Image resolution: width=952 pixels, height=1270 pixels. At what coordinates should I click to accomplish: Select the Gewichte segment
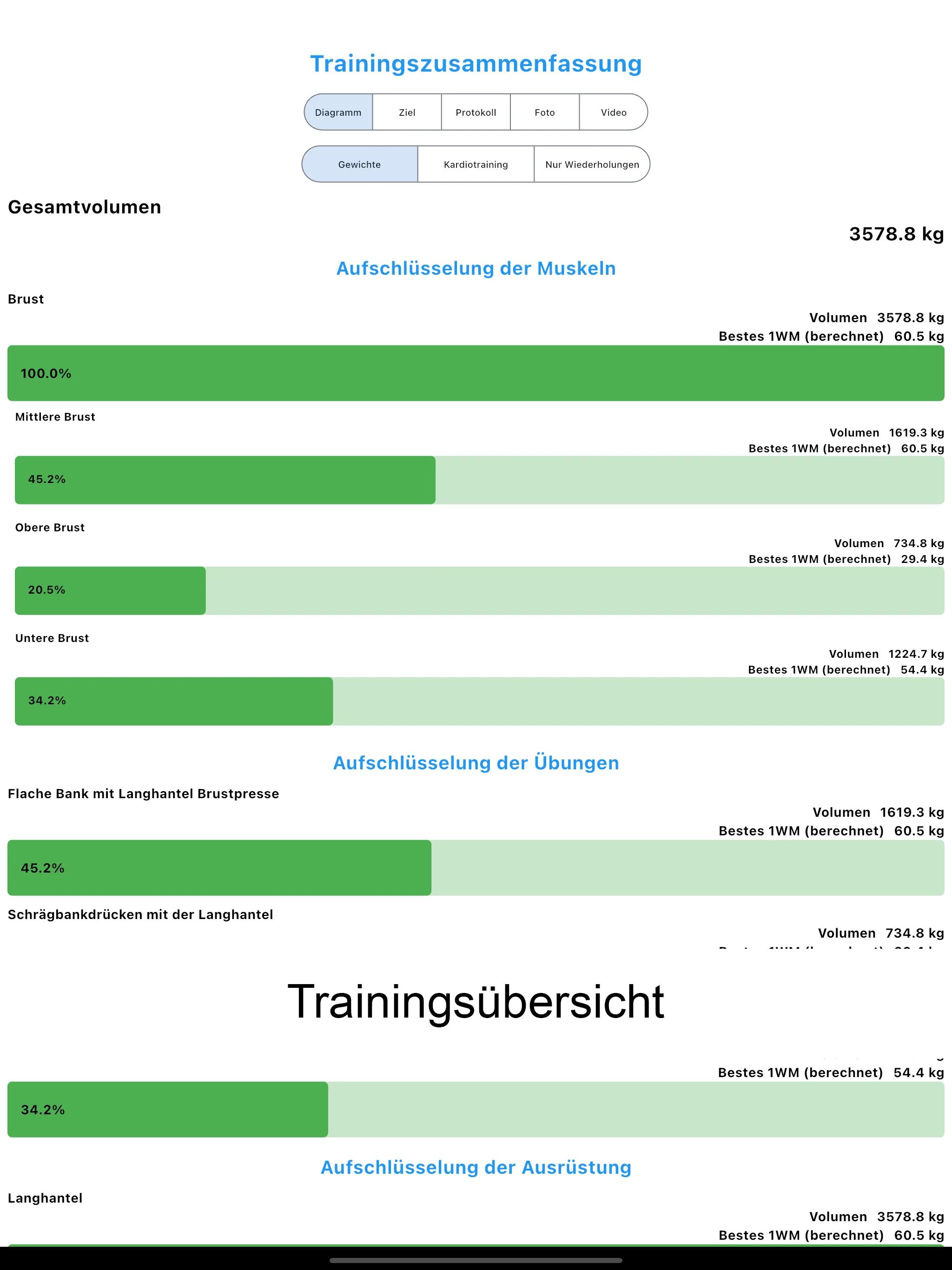359,164
